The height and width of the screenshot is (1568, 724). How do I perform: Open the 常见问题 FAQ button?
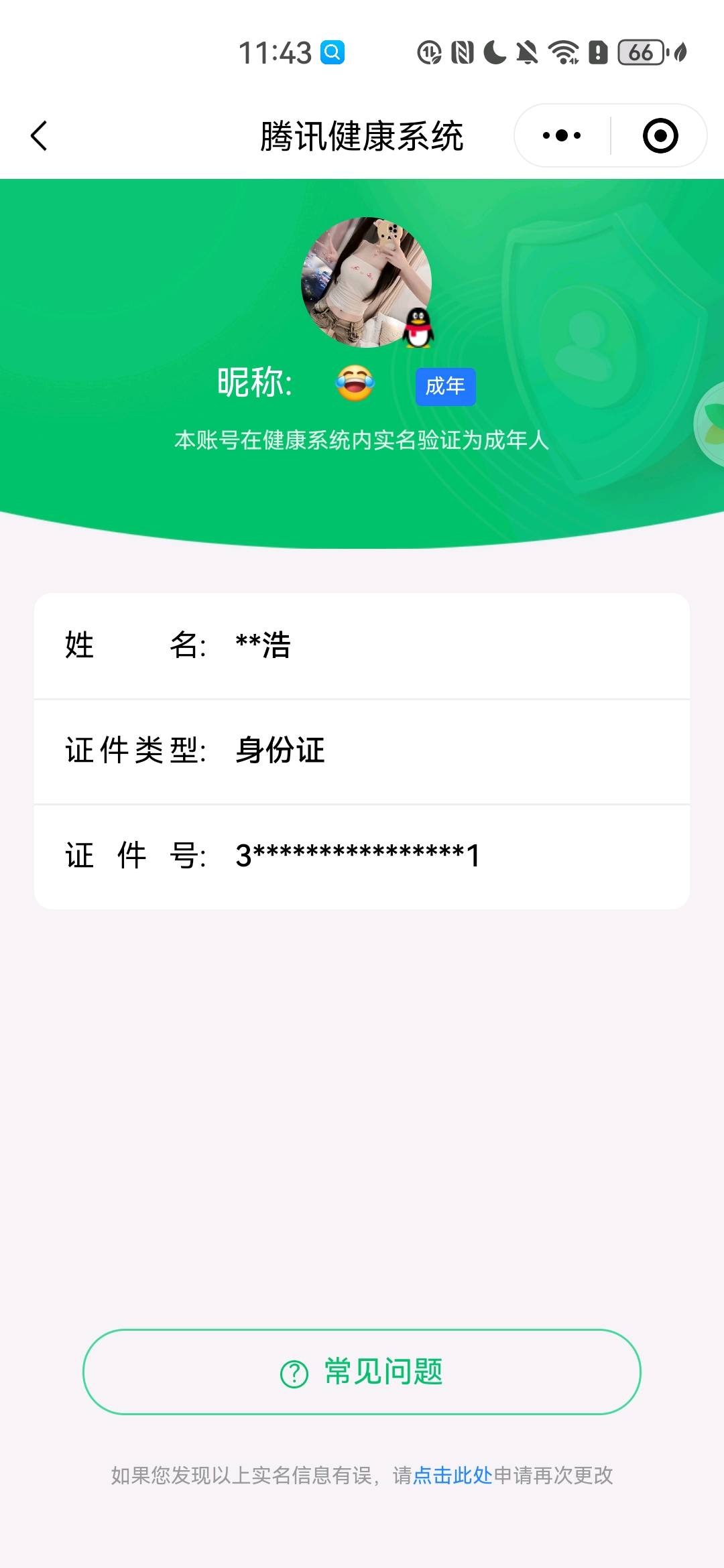[x=362, y=1372]
